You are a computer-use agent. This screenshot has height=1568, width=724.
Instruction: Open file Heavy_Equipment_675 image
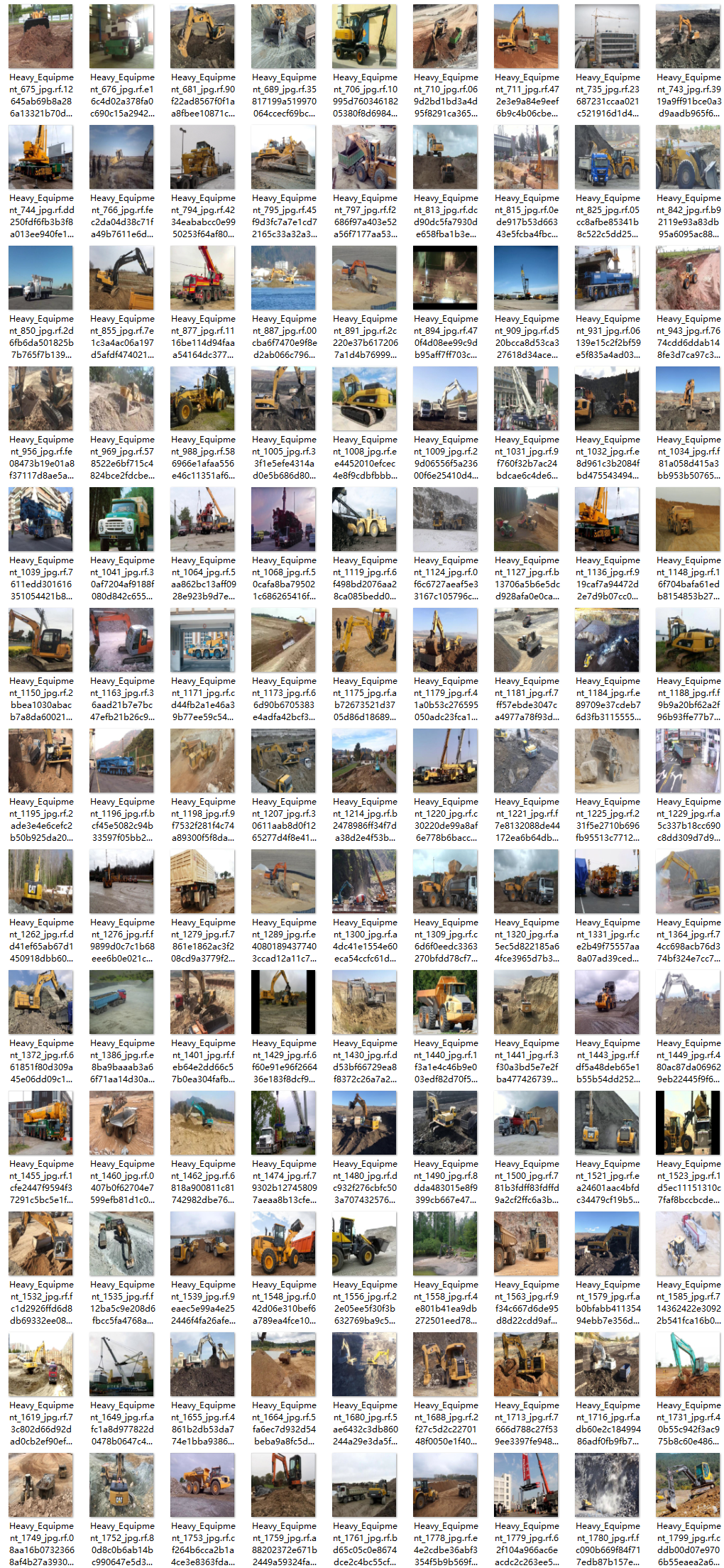[x=40, y=36]
